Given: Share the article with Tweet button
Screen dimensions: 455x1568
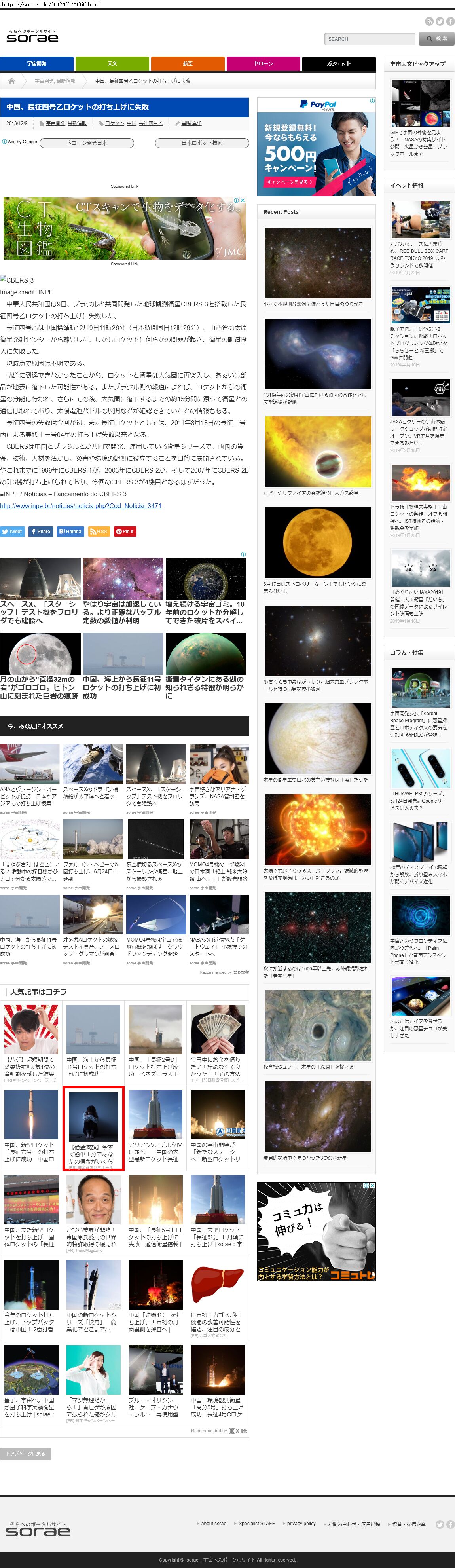Looking at the screenshot, I should tap(11, 532).
